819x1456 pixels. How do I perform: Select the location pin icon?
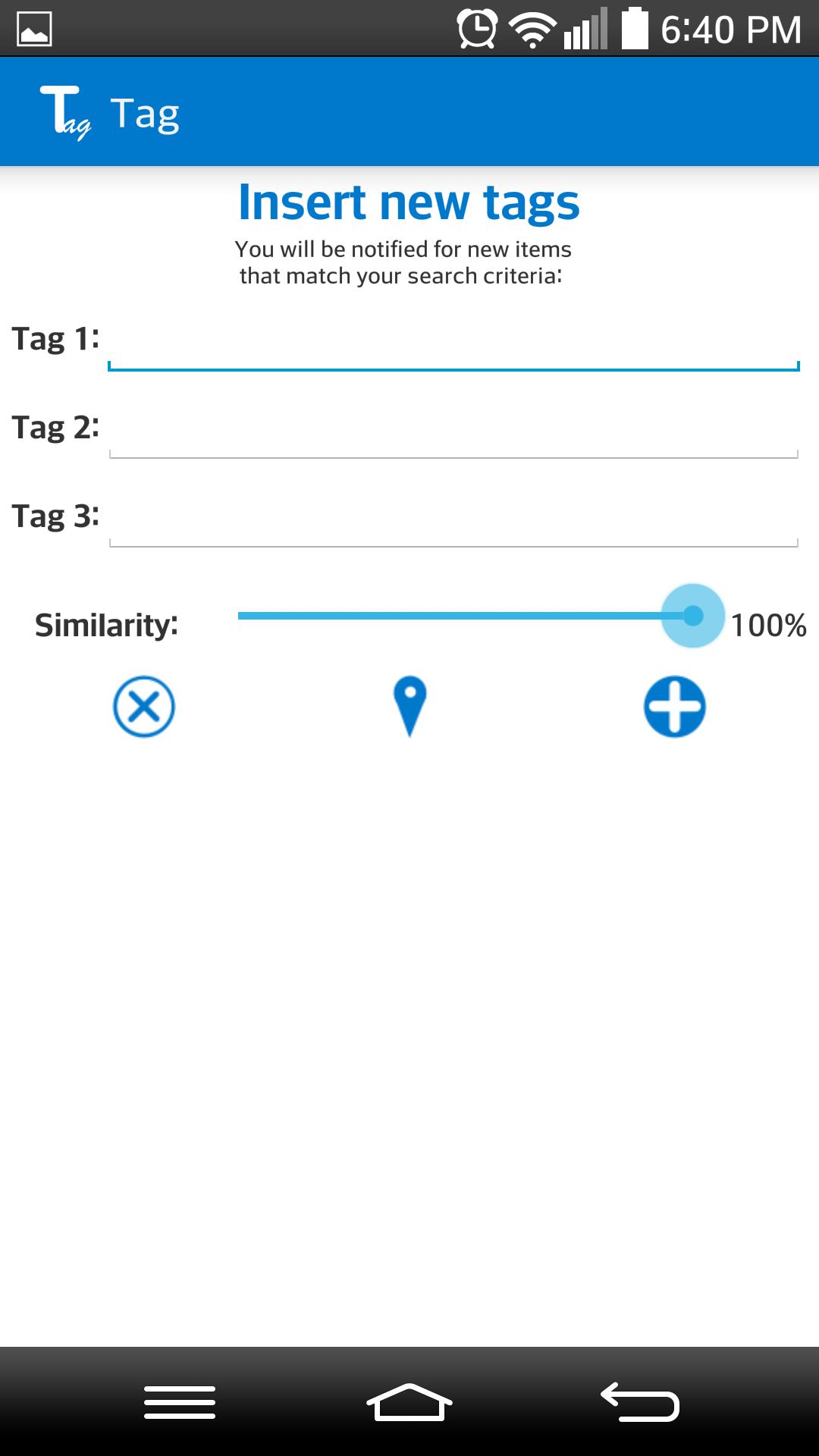[409, 706]
